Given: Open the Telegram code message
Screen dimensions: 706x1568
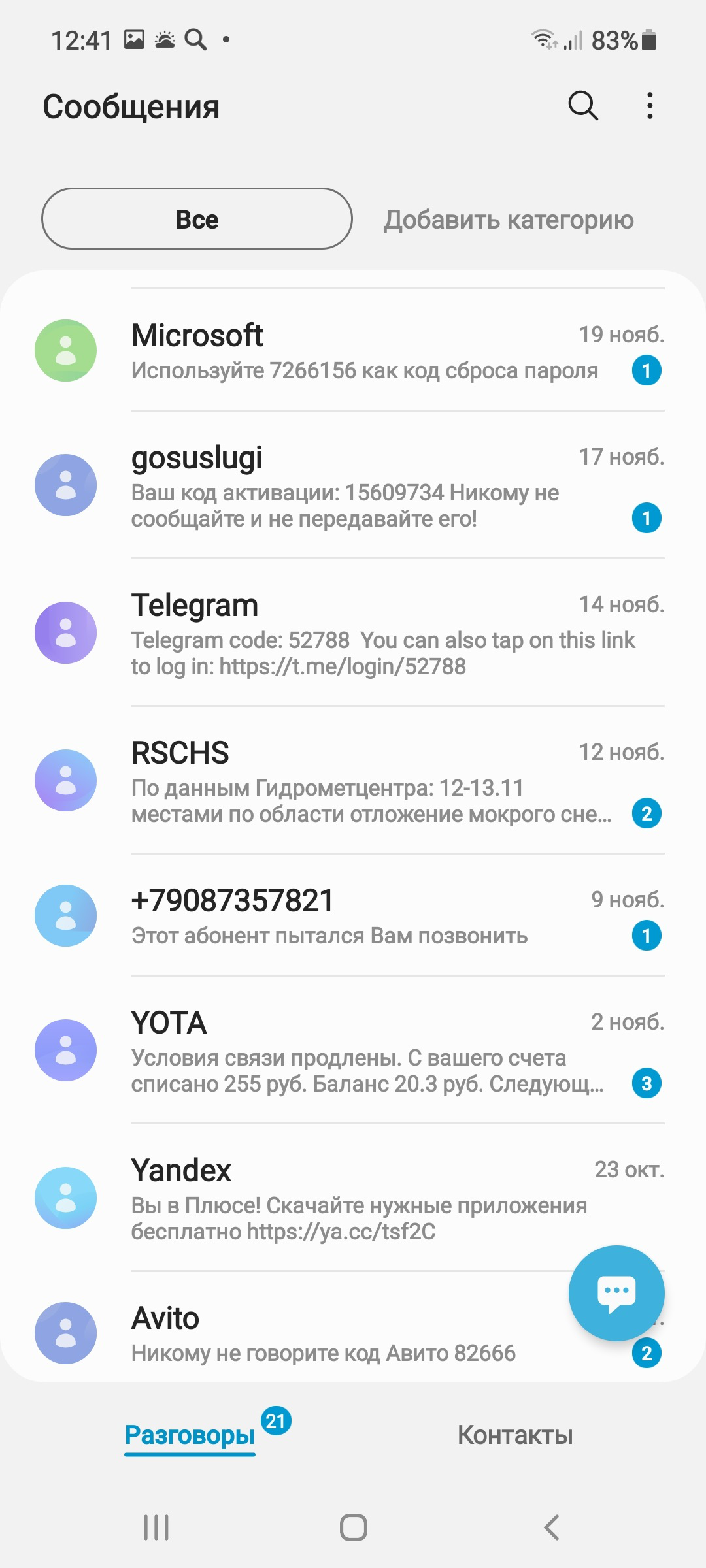Looking at the screenshot, I should 353,633.
